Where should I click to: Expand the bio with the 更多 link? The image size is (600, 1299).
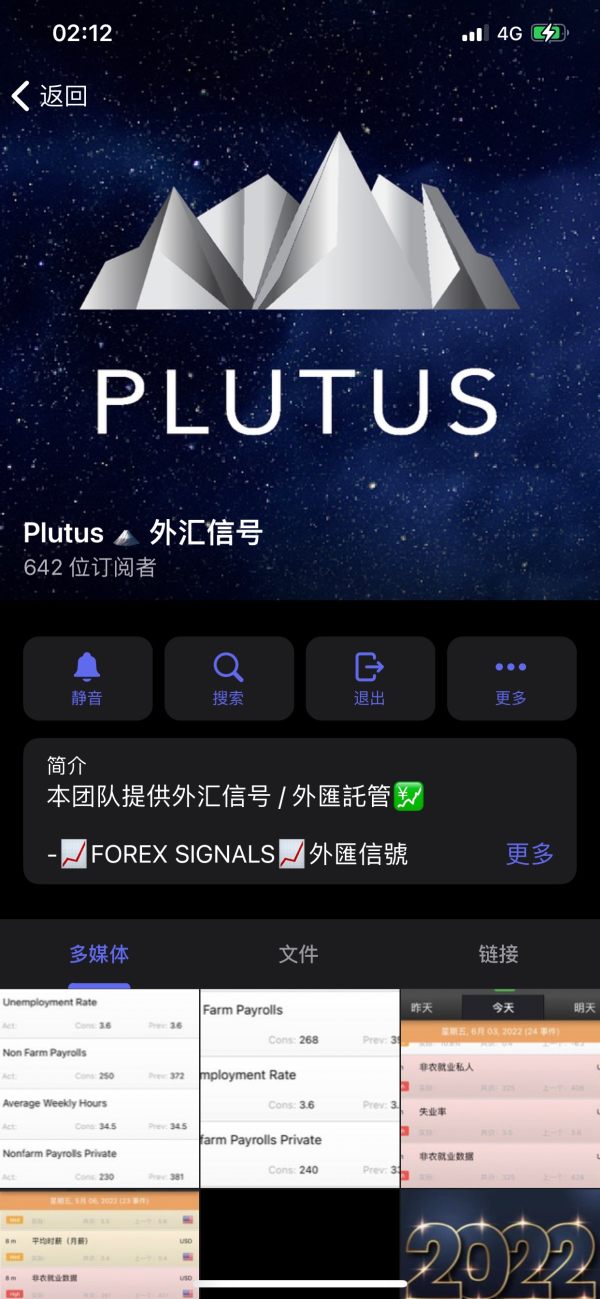(x=529, y=854)
